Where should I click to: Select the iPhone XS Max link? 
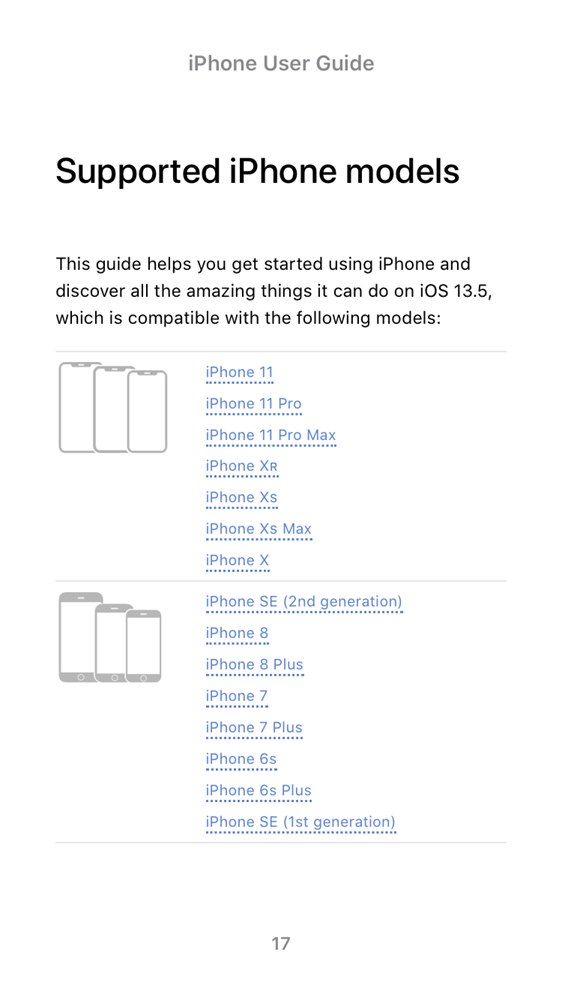tap(258, 529)
